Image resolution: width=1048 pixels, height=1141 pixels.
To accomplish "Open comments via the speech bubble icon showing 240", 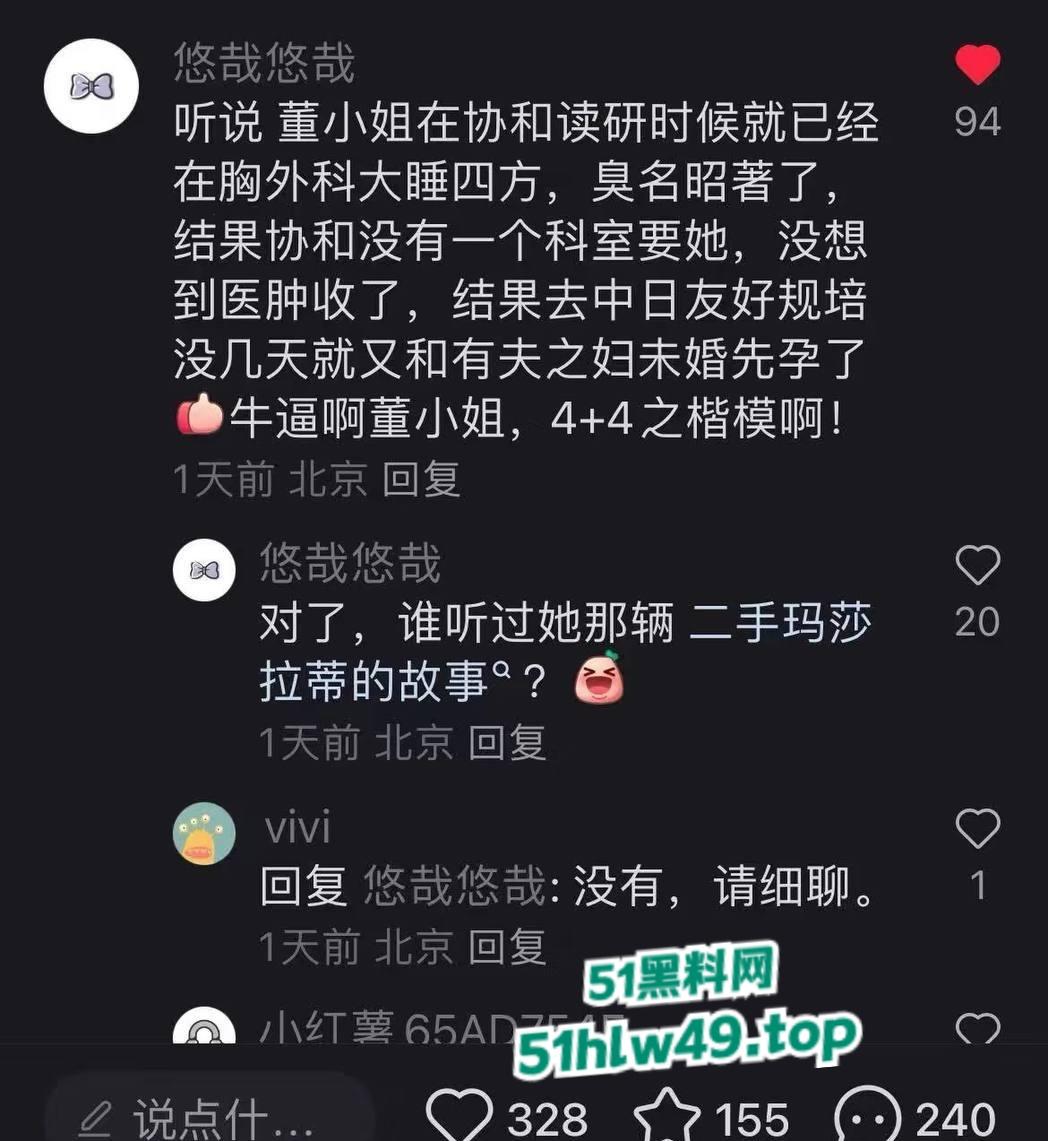I will tap(863, 1116).
